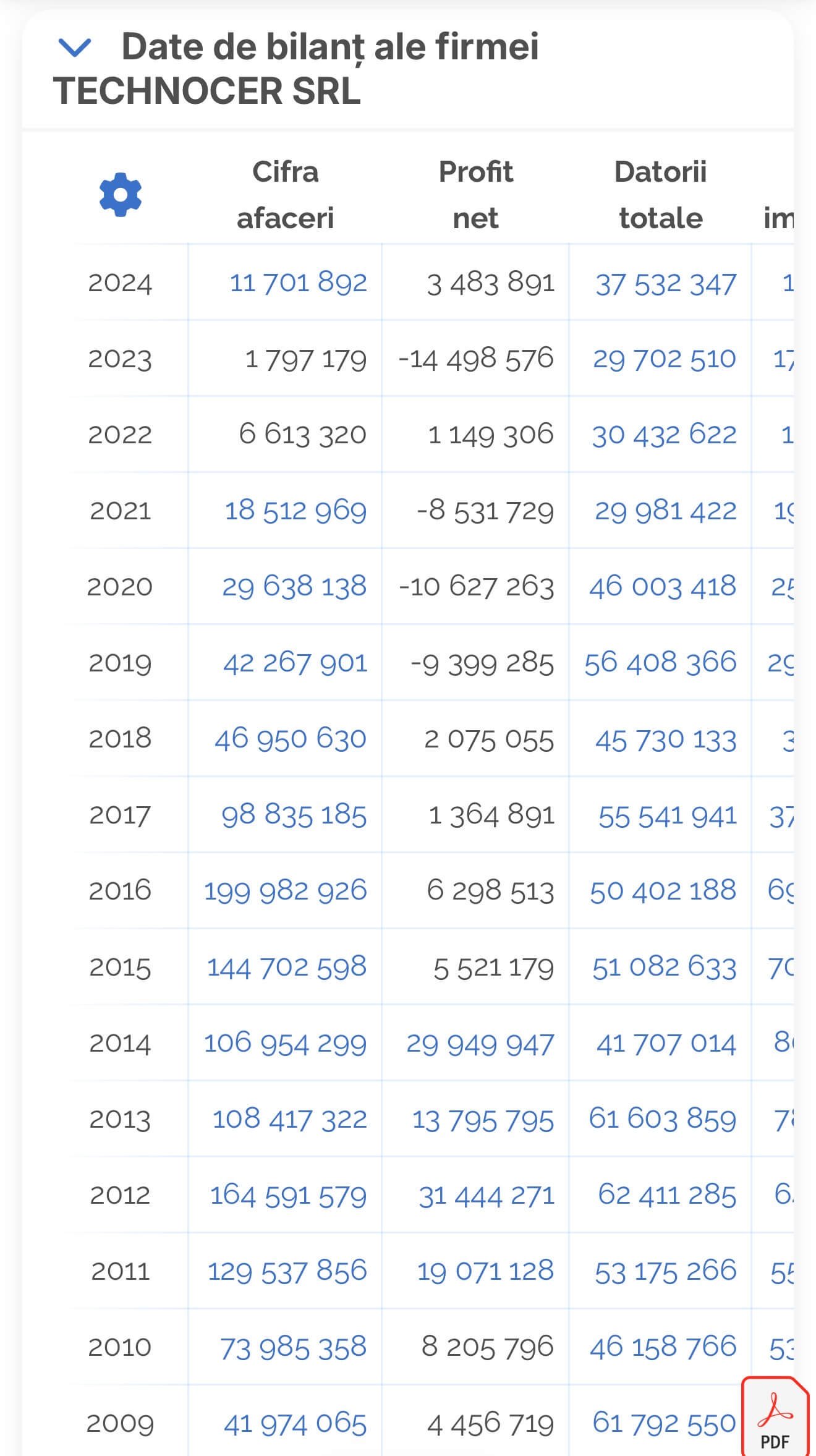Open 2014 profit net value 29 949 947
The height and width of the screenshot is (1456, 816).
click(480, 1044)
